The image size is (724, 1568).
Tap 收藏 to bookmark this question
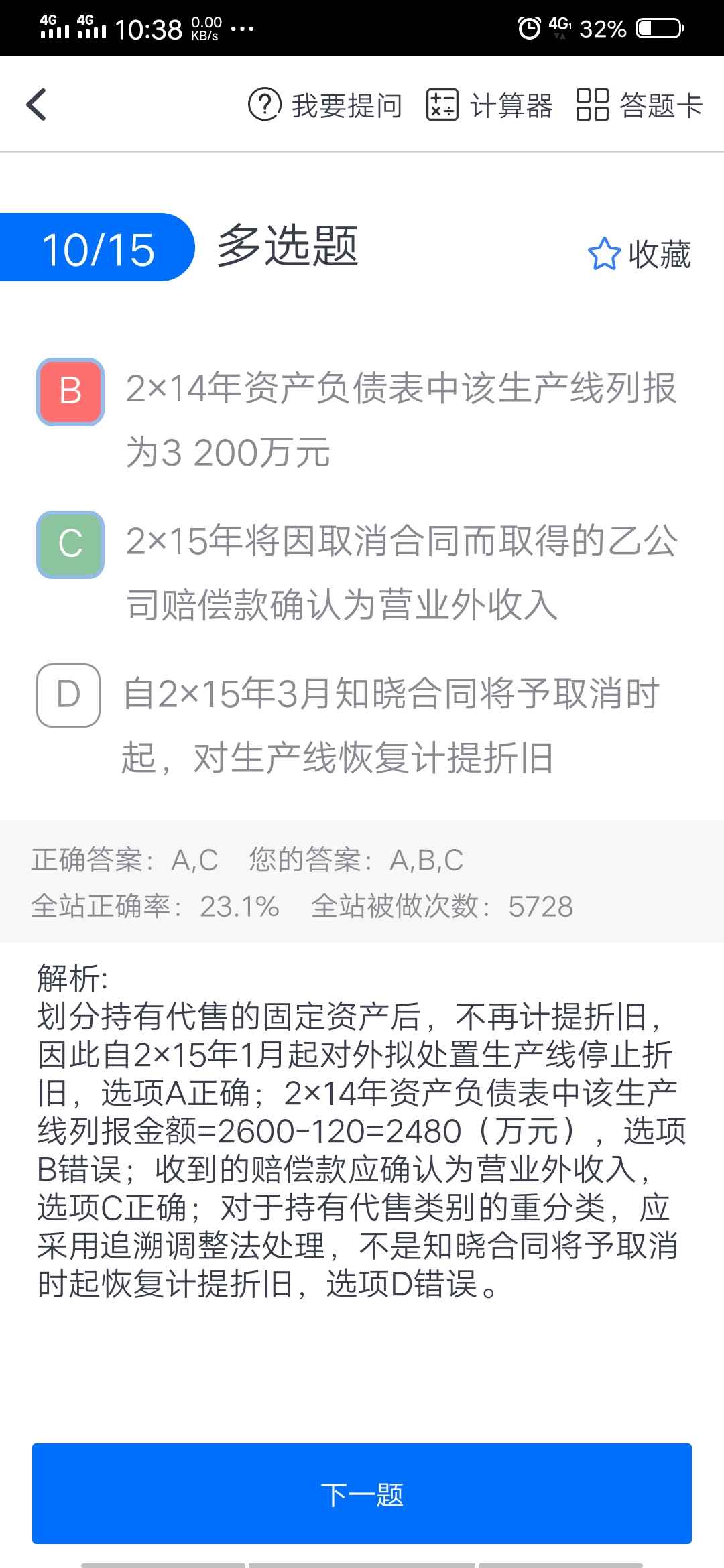pos(640,255)
